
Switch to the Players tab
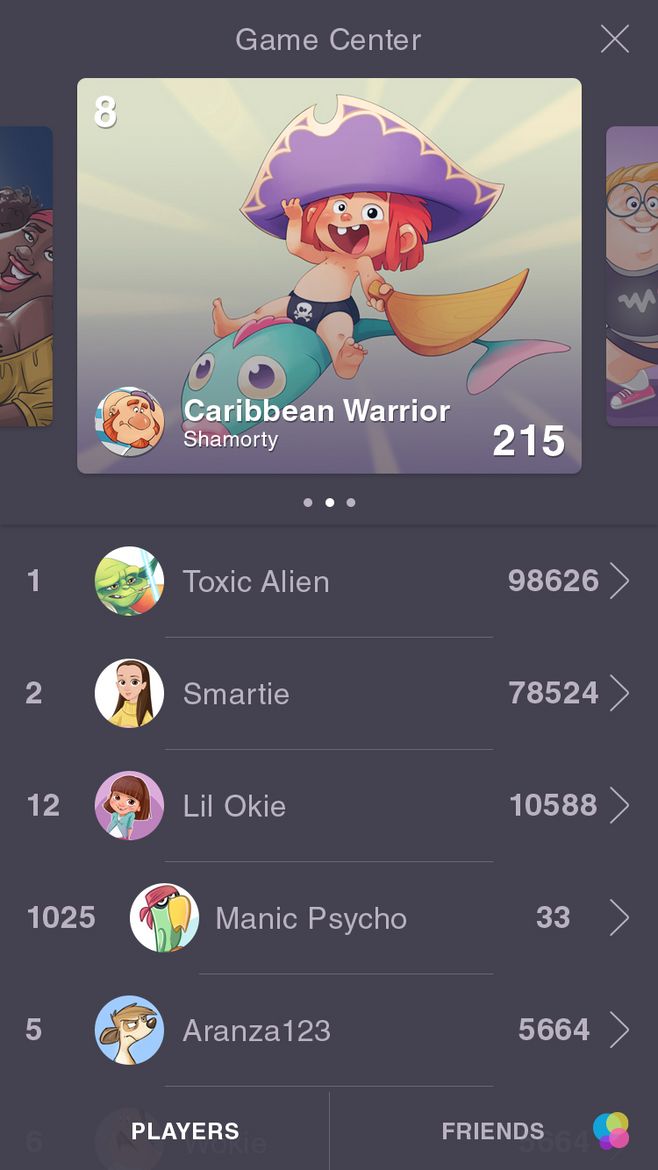pyautogui.click(x=185, y=1131)
